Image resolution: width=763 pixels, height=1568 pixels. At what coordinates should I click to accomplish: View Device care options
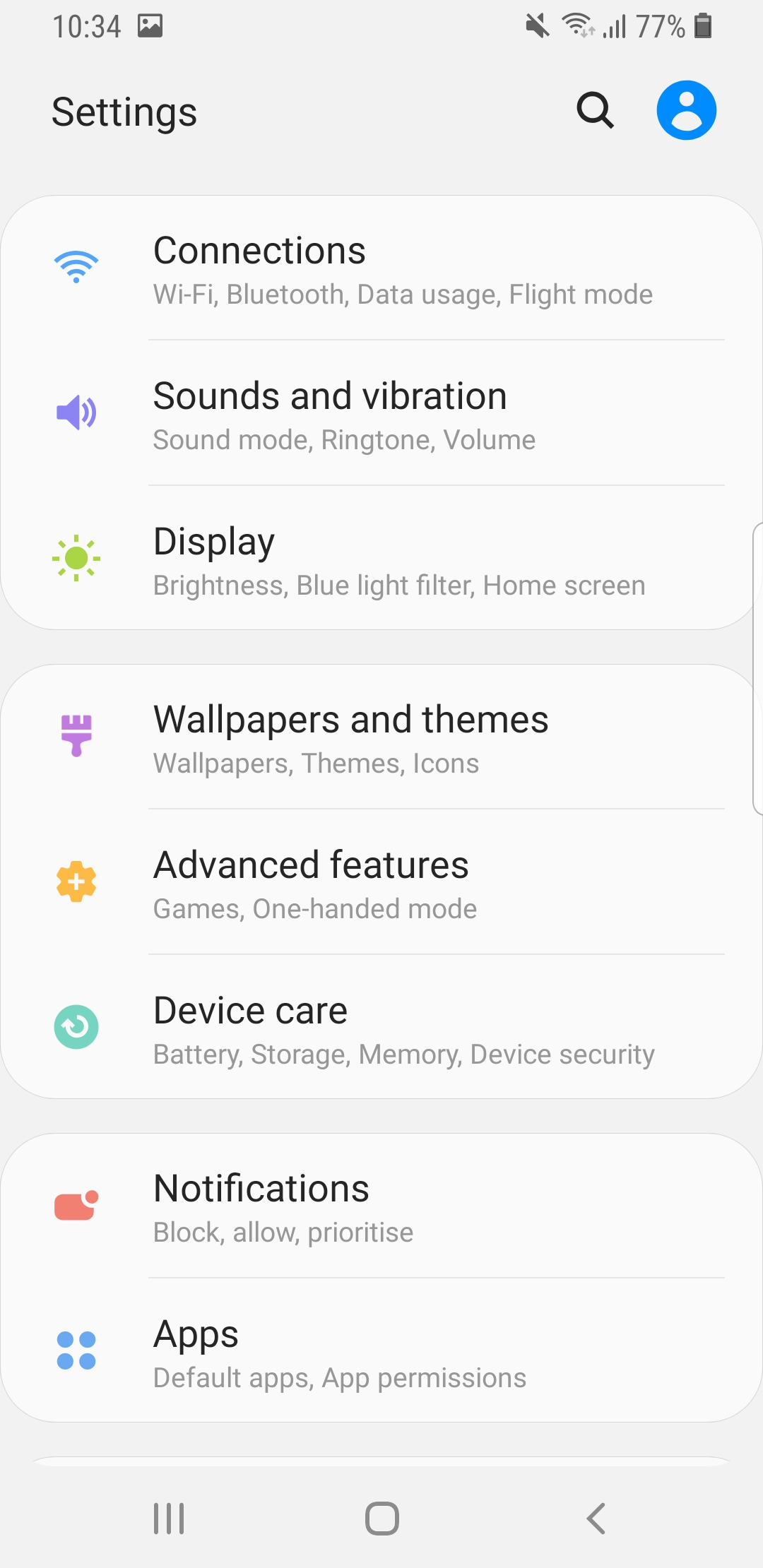(x=381, y=1029)
